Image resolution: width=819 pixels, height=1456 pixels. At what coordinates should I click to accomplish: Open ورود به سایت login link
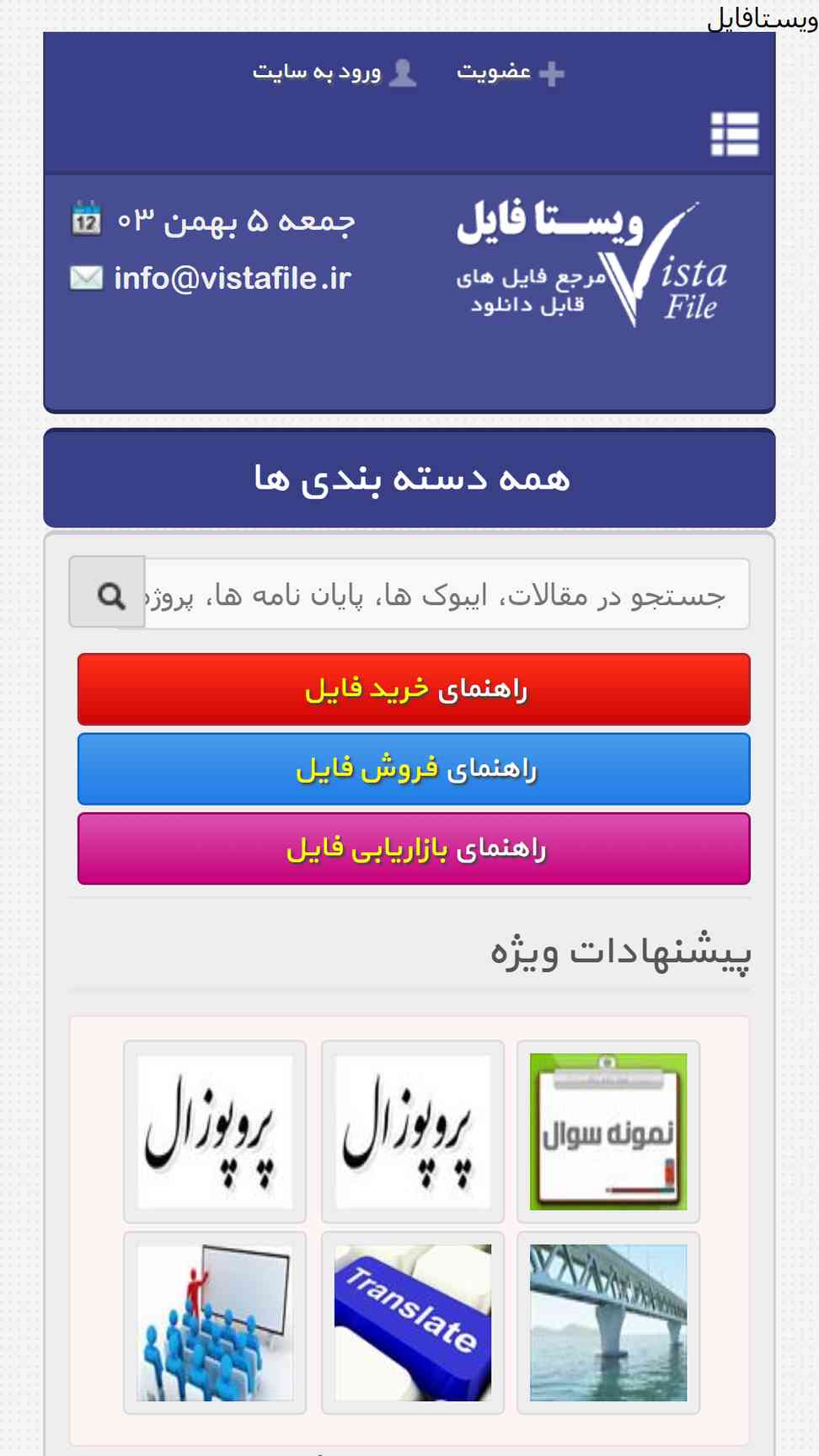tap(334, 73)
